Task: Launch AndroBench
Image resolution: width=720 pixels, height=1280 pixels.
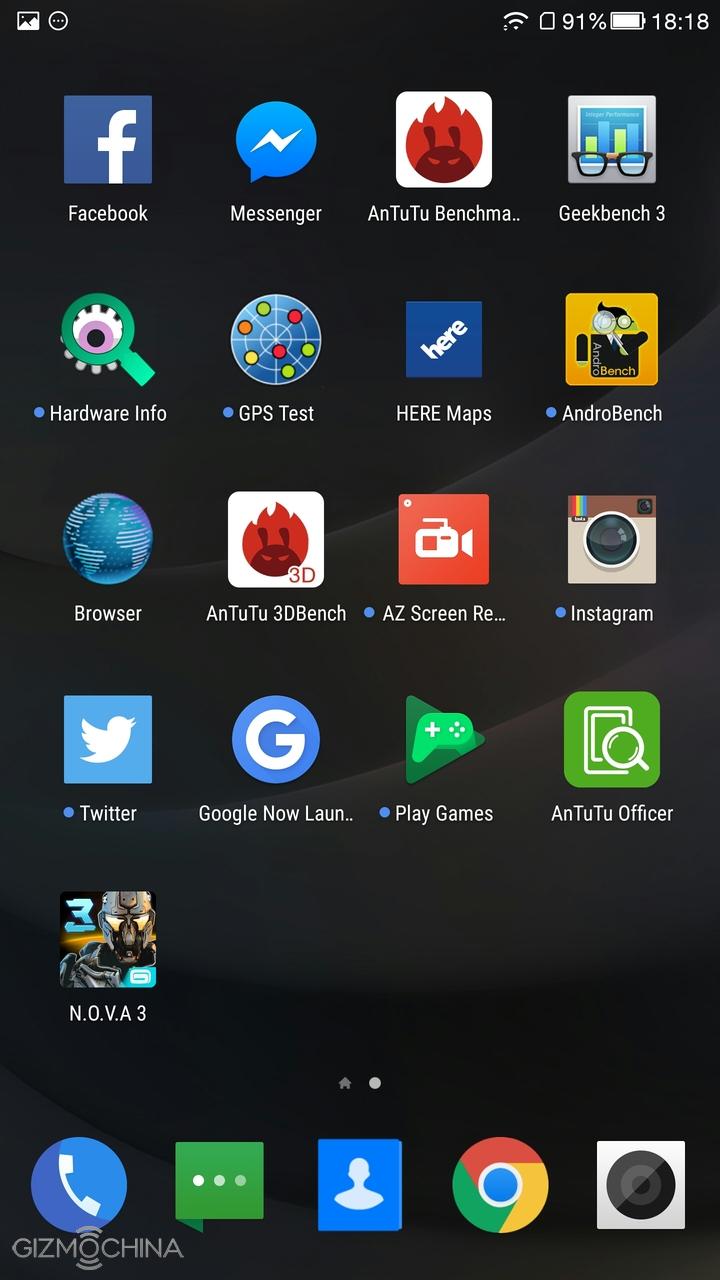Action: click(x=612, y=340)
